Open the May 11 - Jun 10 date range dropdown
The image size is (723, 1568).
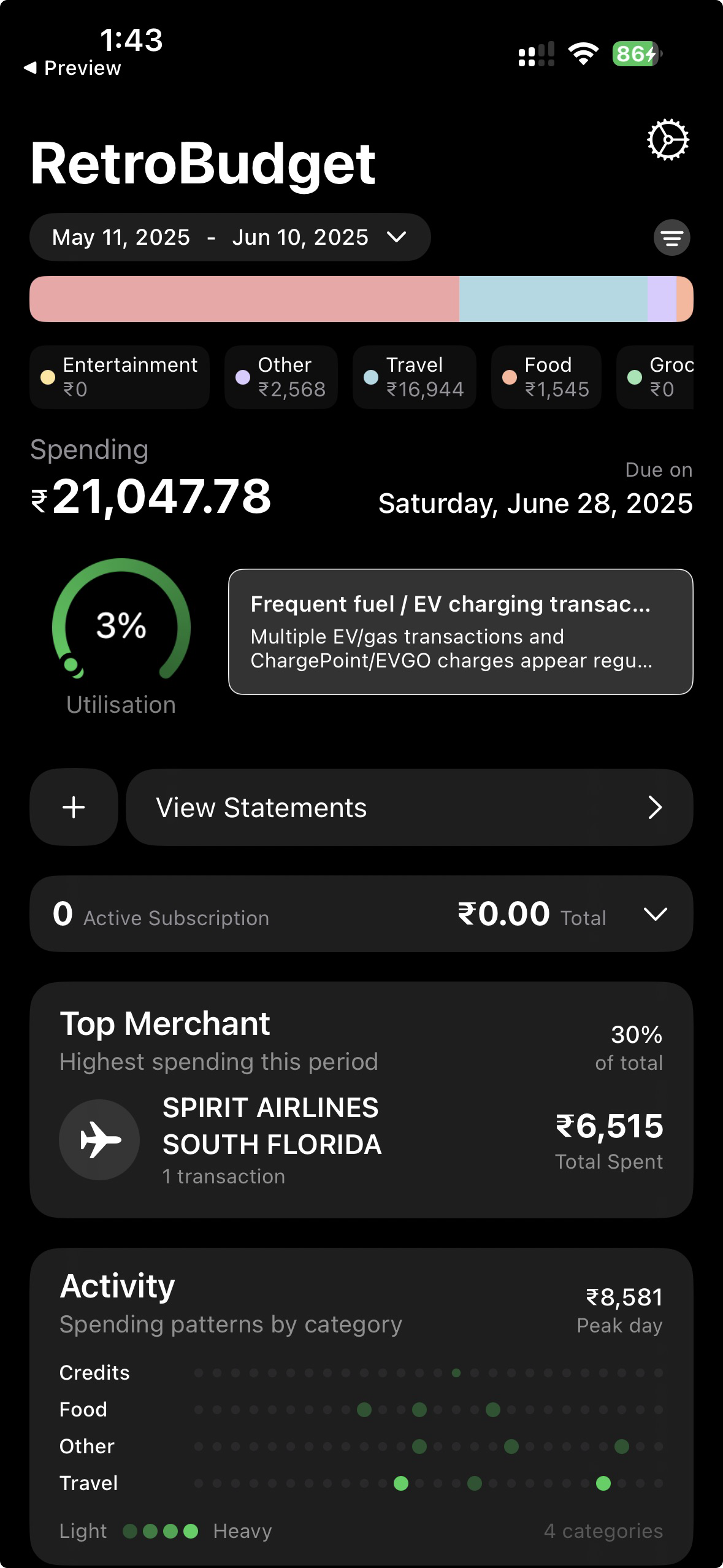click(x=230, y=237)
